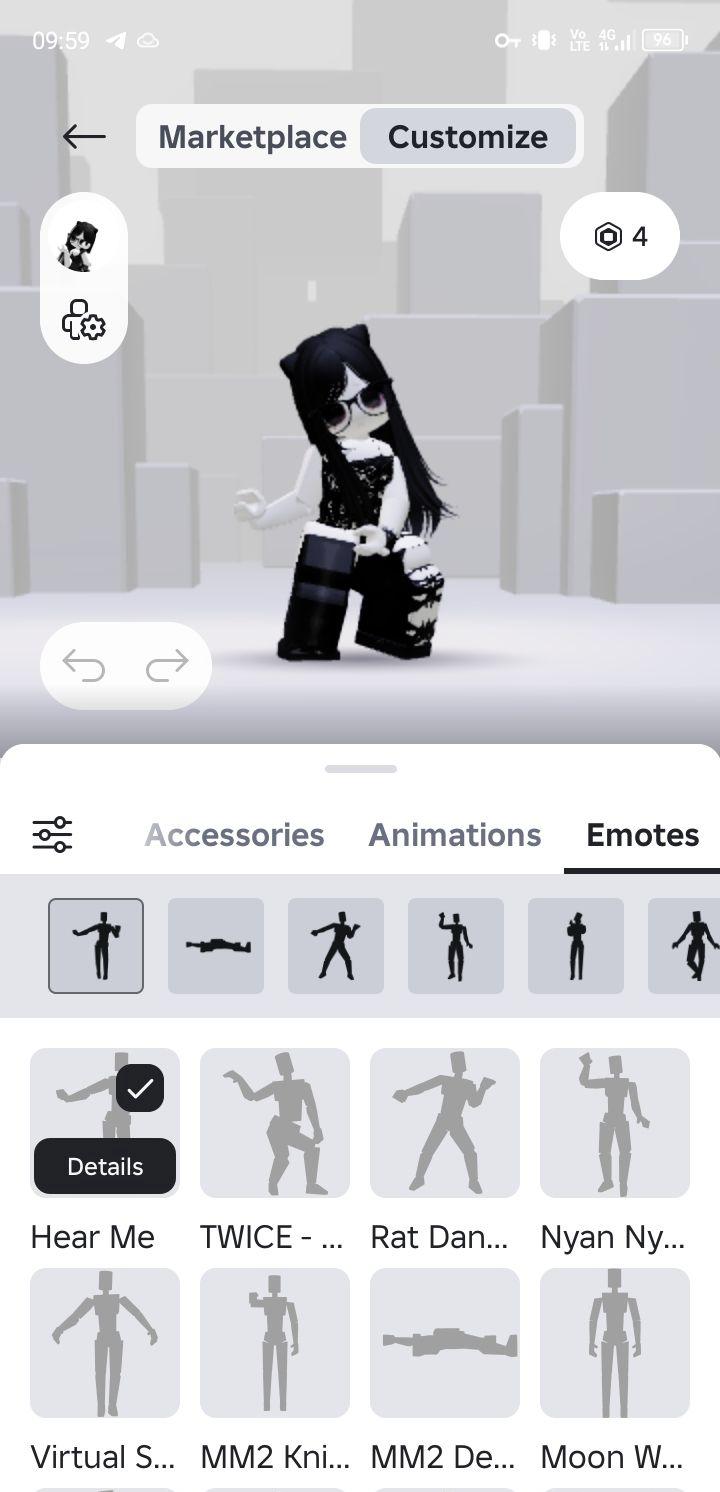Select the TWICE emote tile
720x1492 pixels.
tap(275, 1122)
